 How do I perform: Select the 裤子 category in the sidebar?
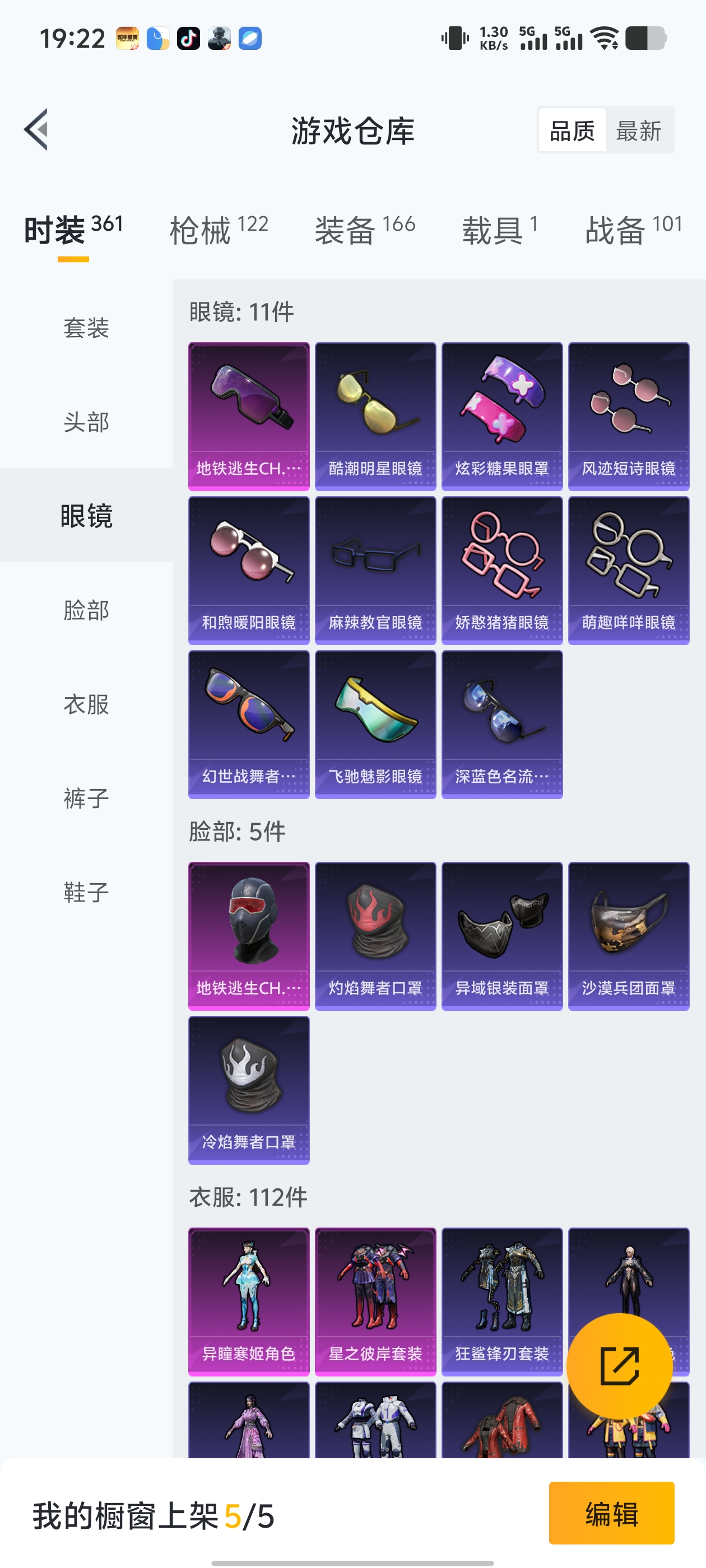pos(86,798)
